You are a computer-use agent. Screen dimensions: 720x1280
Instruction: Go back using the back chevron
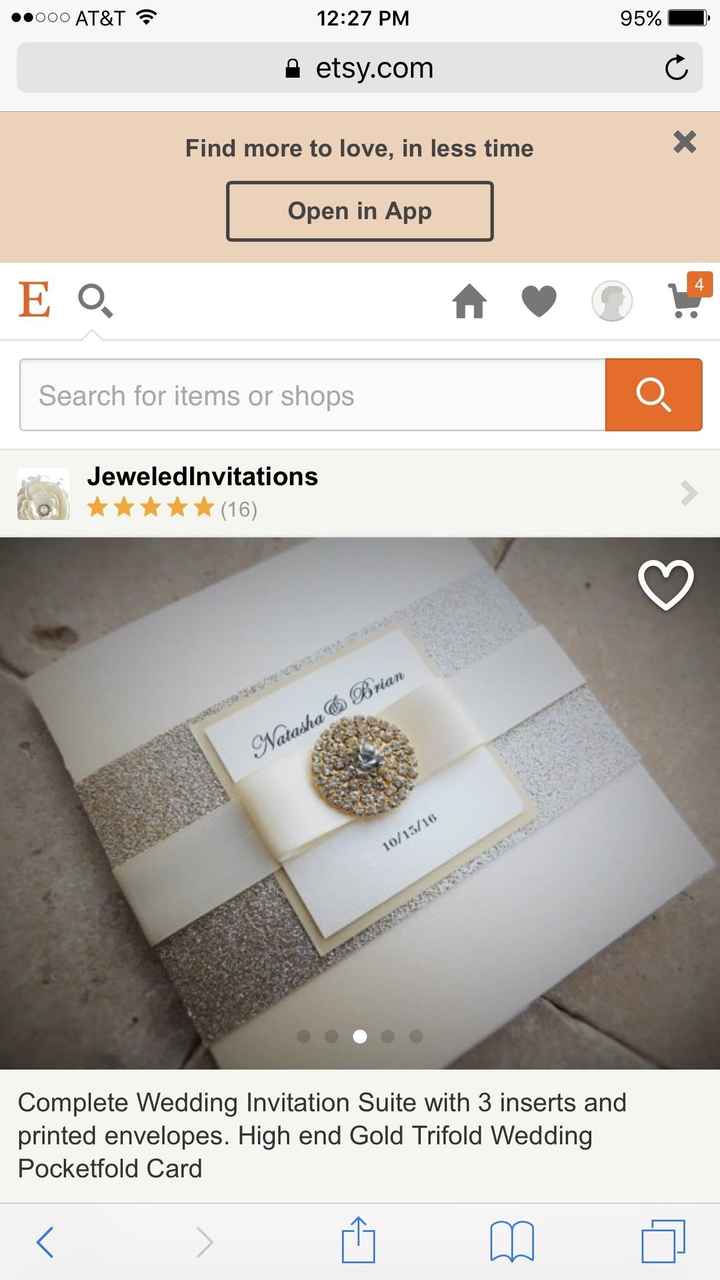[45, 1242]
